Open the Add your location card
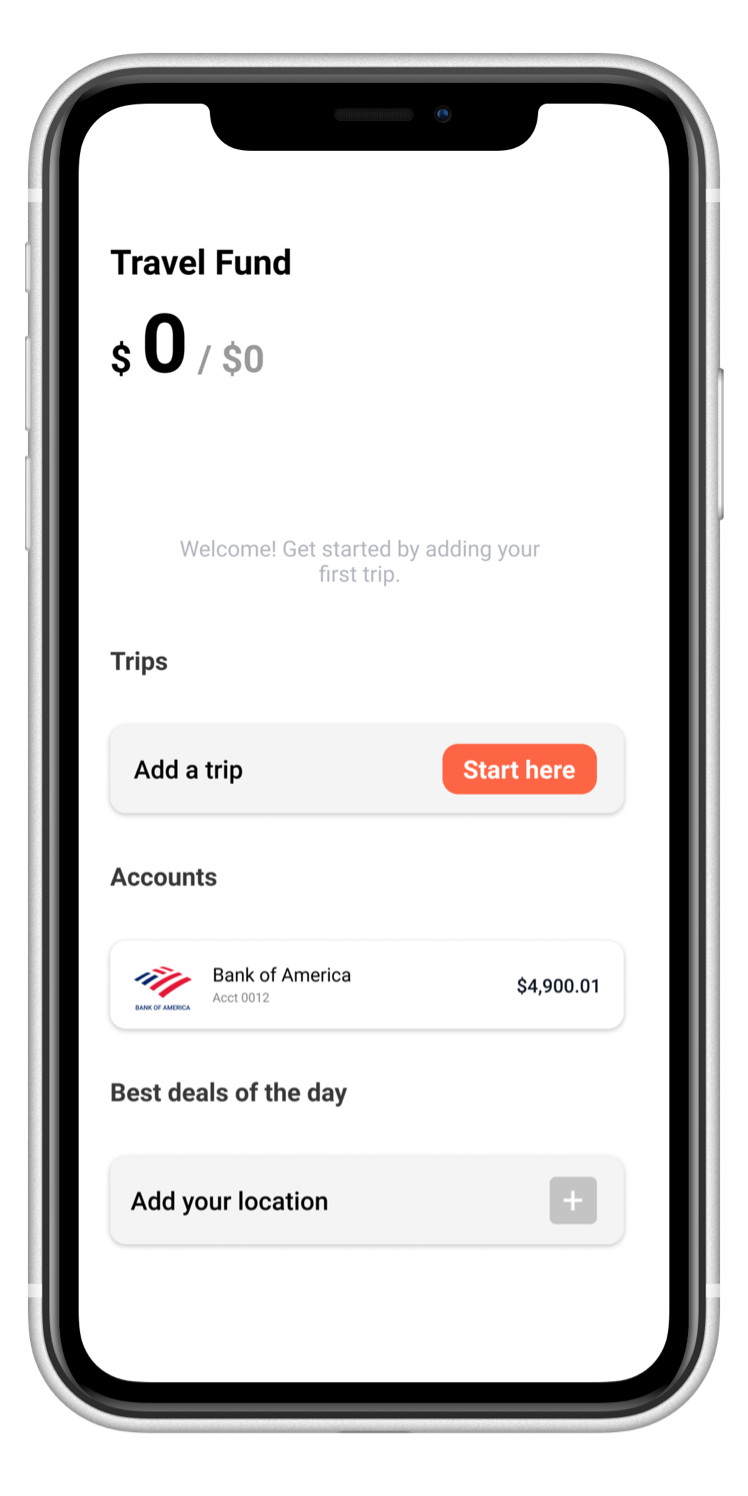Image resolution: width=748 pixels, height=1496 pixels. tap(300, 1201)
